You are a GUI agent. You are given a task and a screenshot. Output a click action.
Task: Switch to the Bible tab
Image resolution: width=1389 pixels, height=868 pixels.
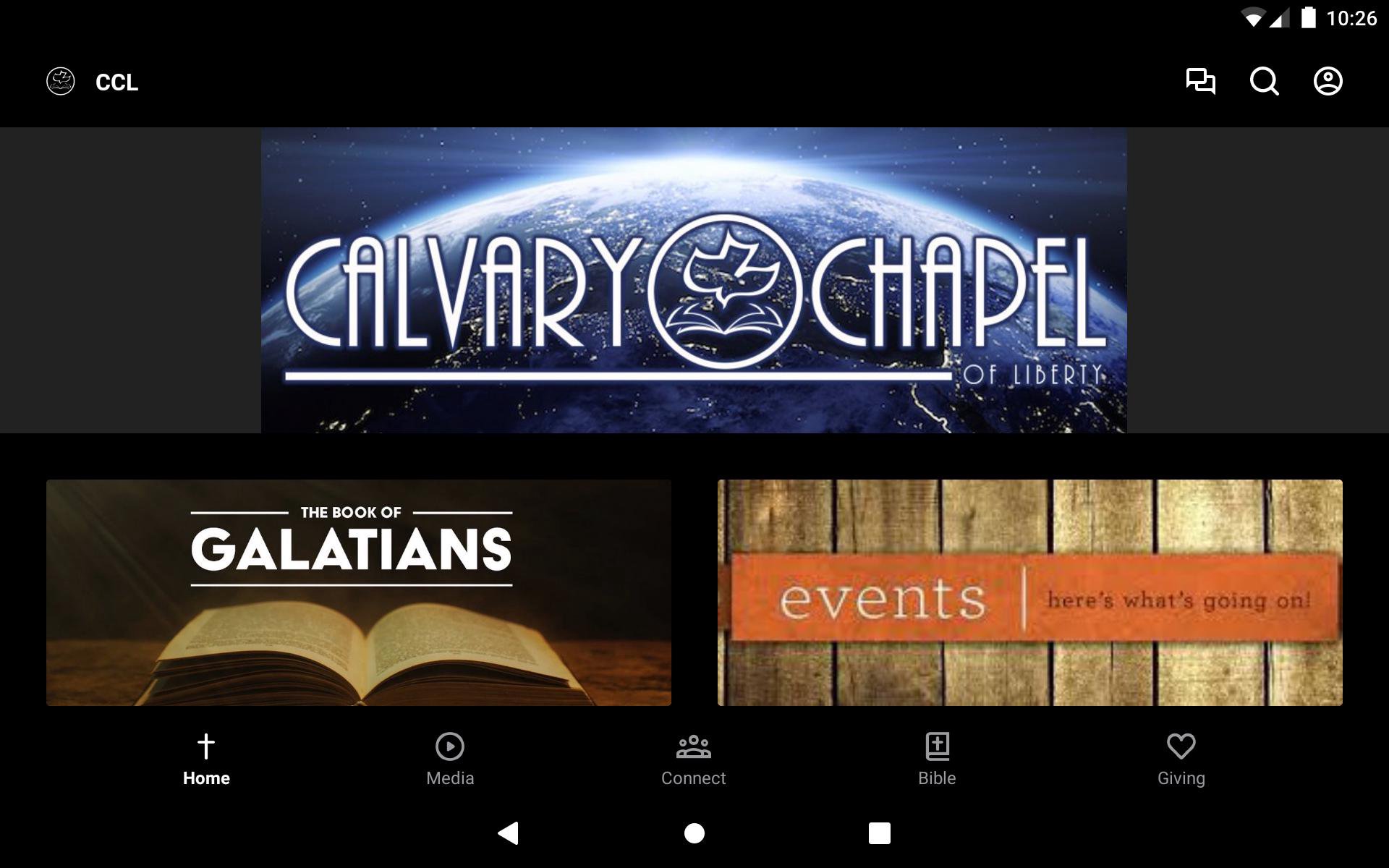pos(937,759)
